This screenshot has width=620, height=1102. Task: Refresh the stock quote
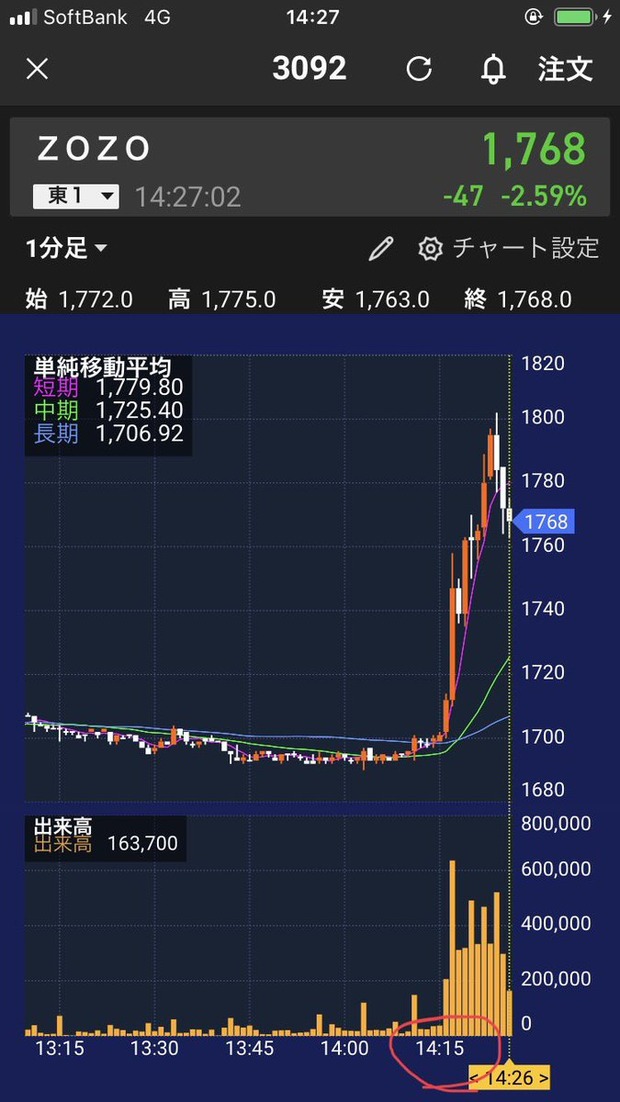tap(419, 69)
